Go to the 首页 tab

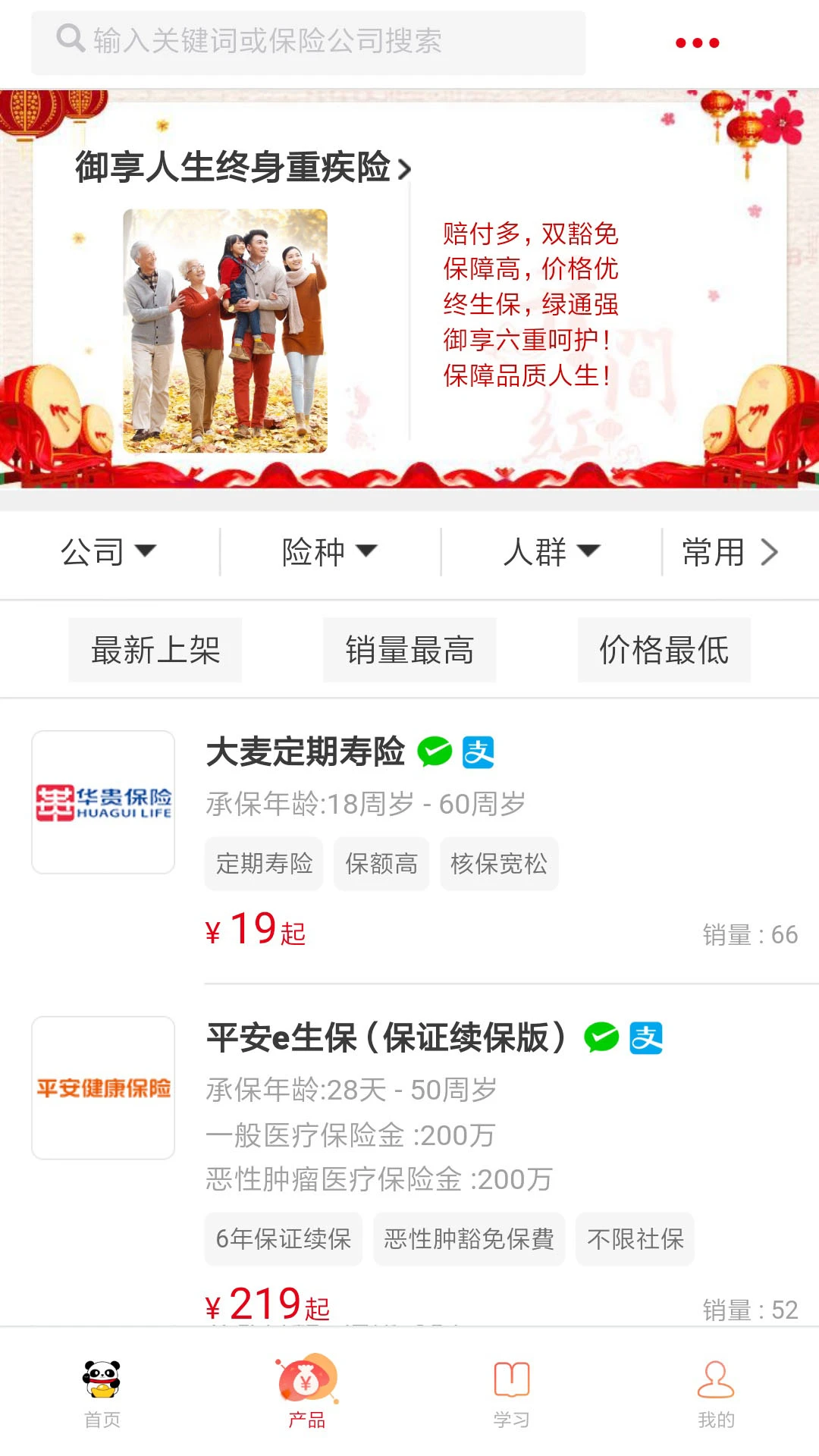click(102, 1394)
